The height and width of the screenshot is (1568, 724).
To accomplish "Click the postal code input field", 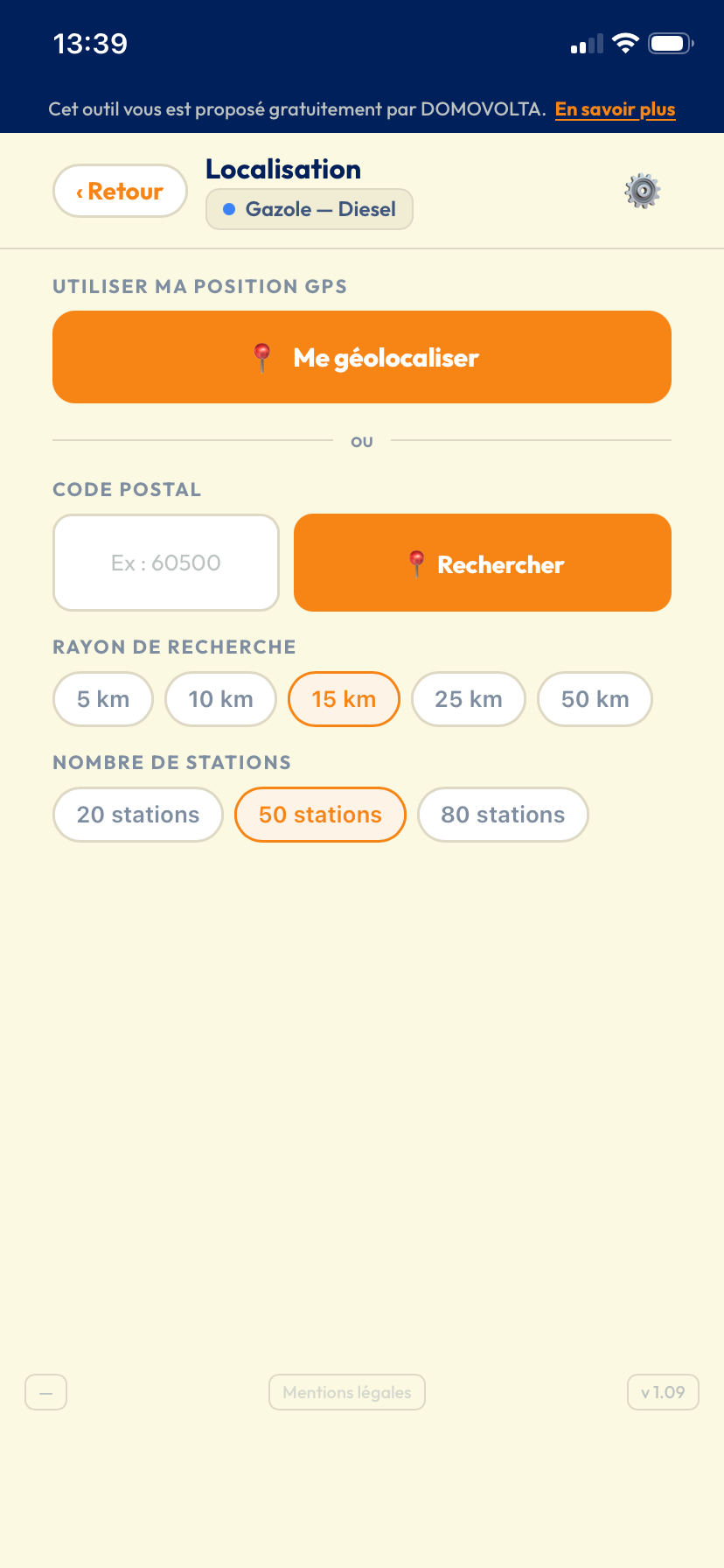I will click(165, 563).
